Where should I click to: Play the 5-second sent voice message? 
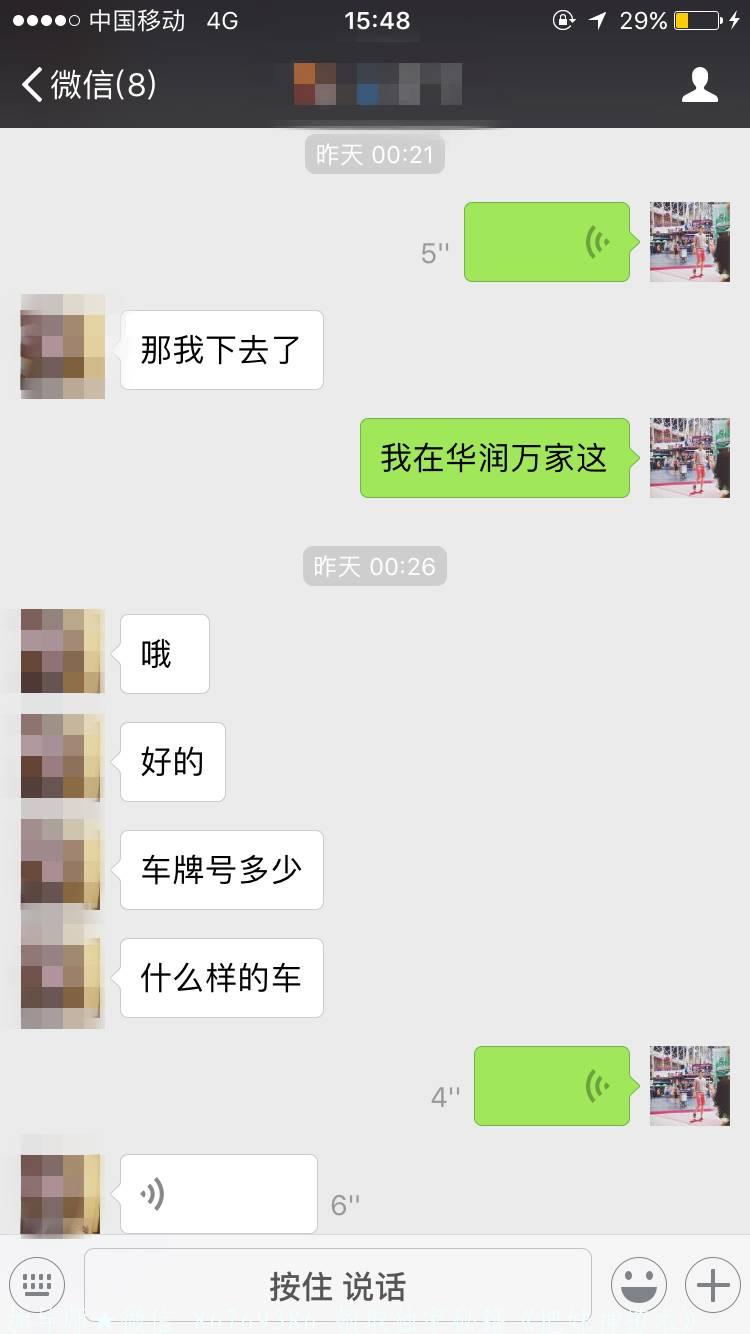tap(547, 242)
